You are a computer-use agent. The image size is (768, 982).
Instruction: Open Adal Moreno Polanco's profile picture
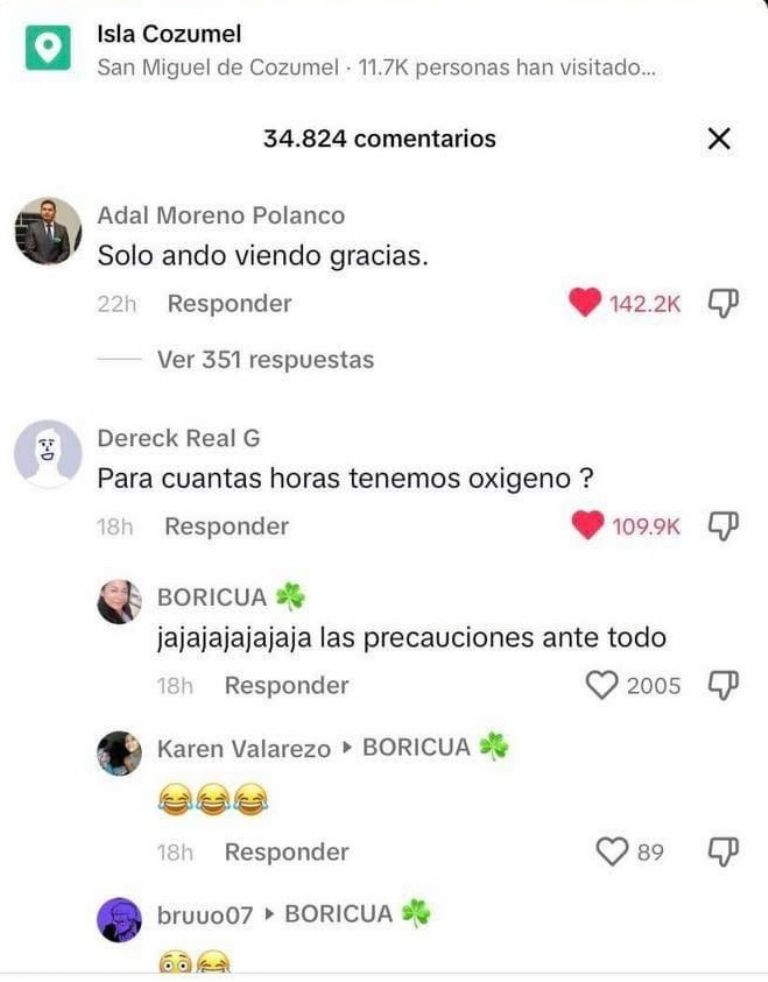[47, 231]
